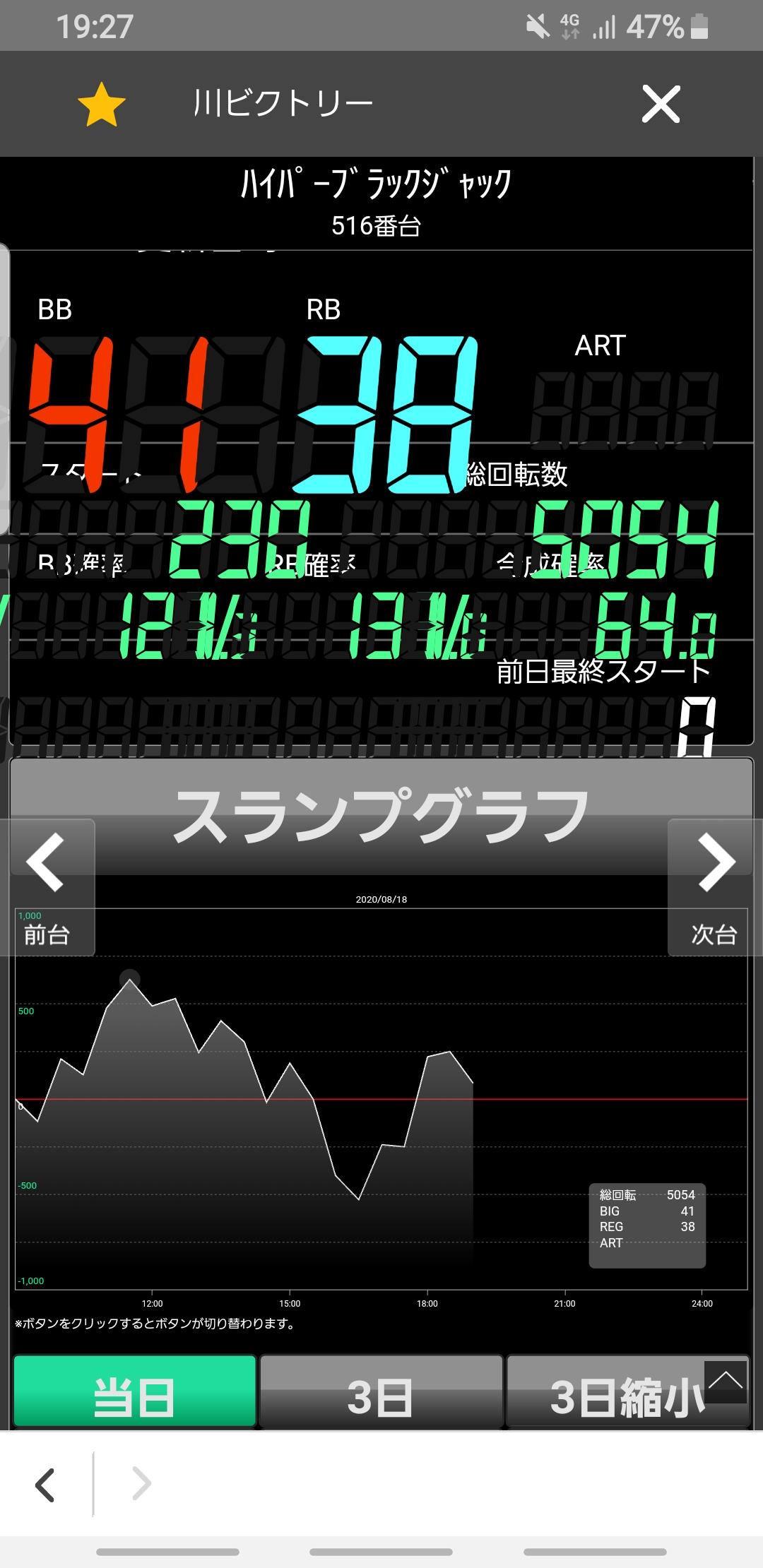Go to the previous machine (前台)
This screenshot has width=763, height=1568.
pos(48,887)
